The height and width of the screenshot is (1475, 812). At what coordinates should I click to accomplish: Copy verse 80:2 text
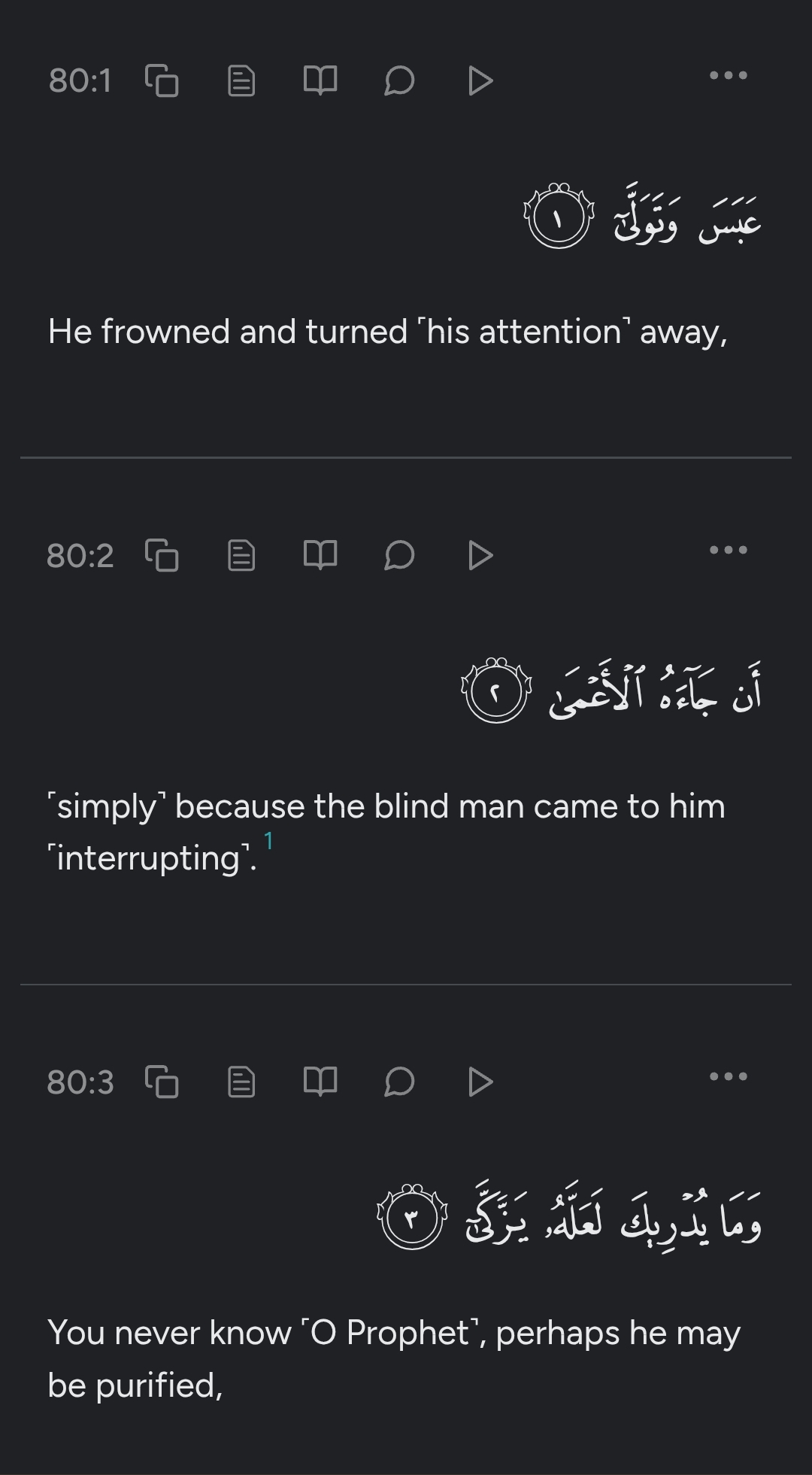[162, 556]
